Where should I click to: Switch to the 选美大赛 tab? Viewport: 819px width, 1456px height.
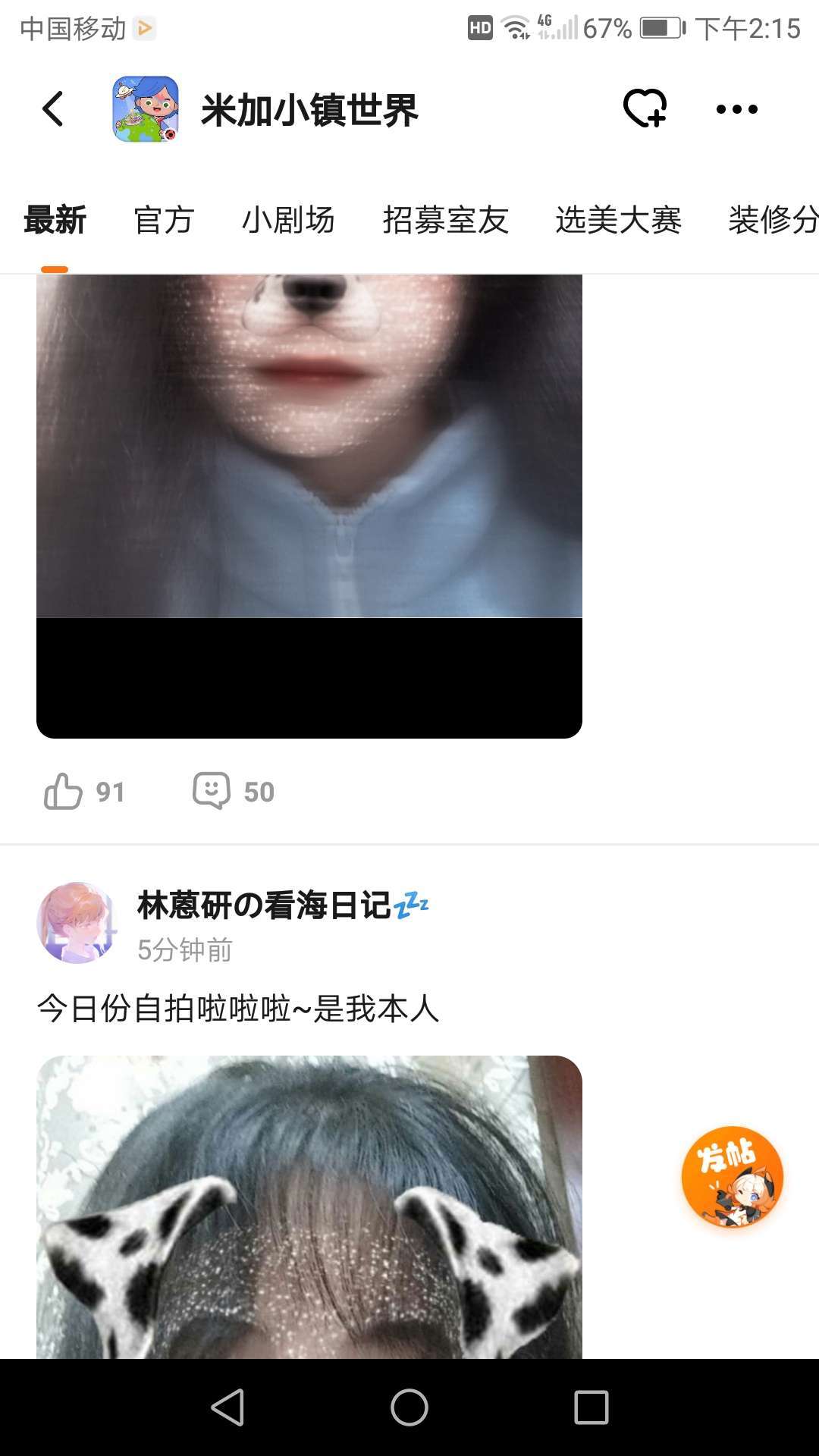pos(618,221)
